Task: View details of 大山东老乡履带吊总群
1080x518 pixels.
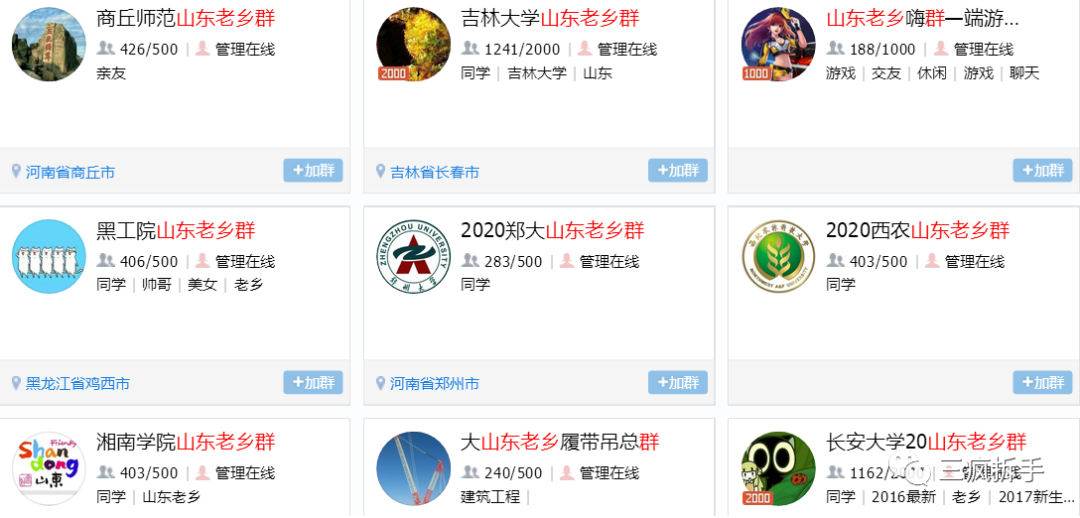Action: coord(560,442)
